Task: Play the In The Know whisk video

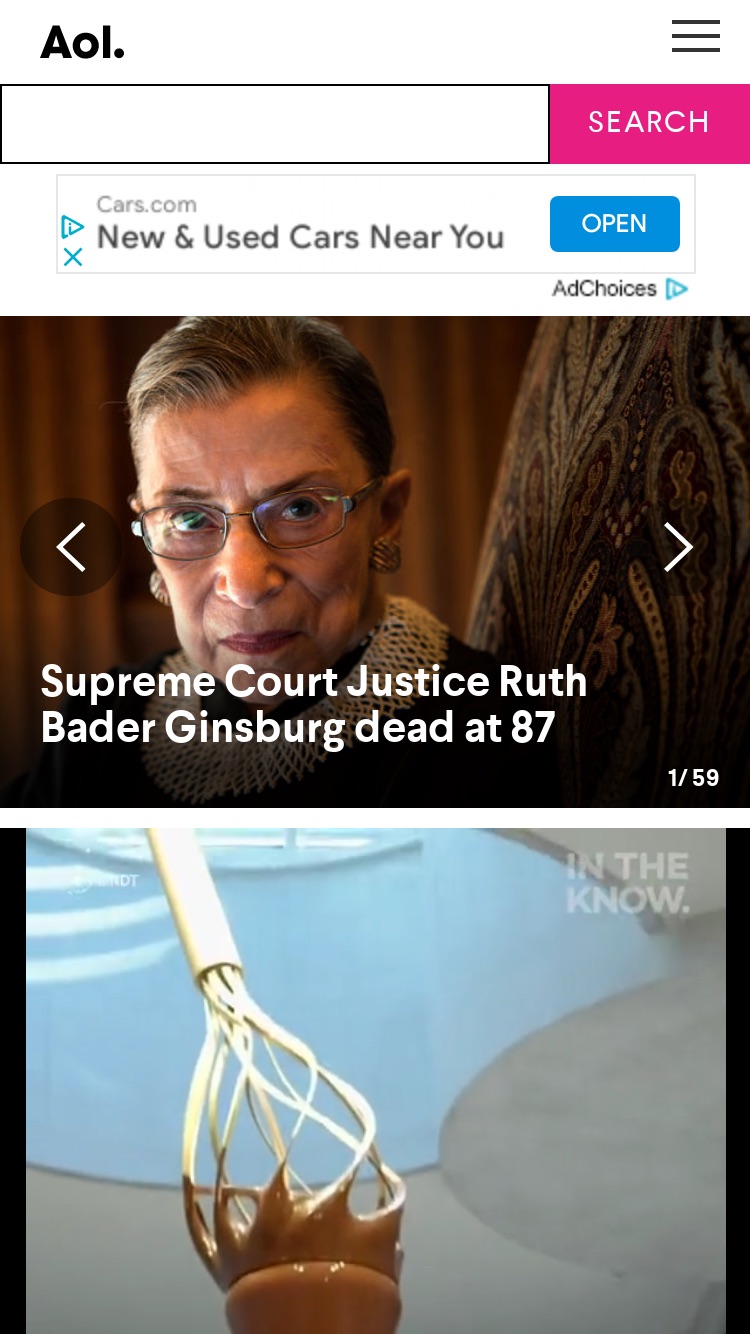Action: pos(375,1081)
